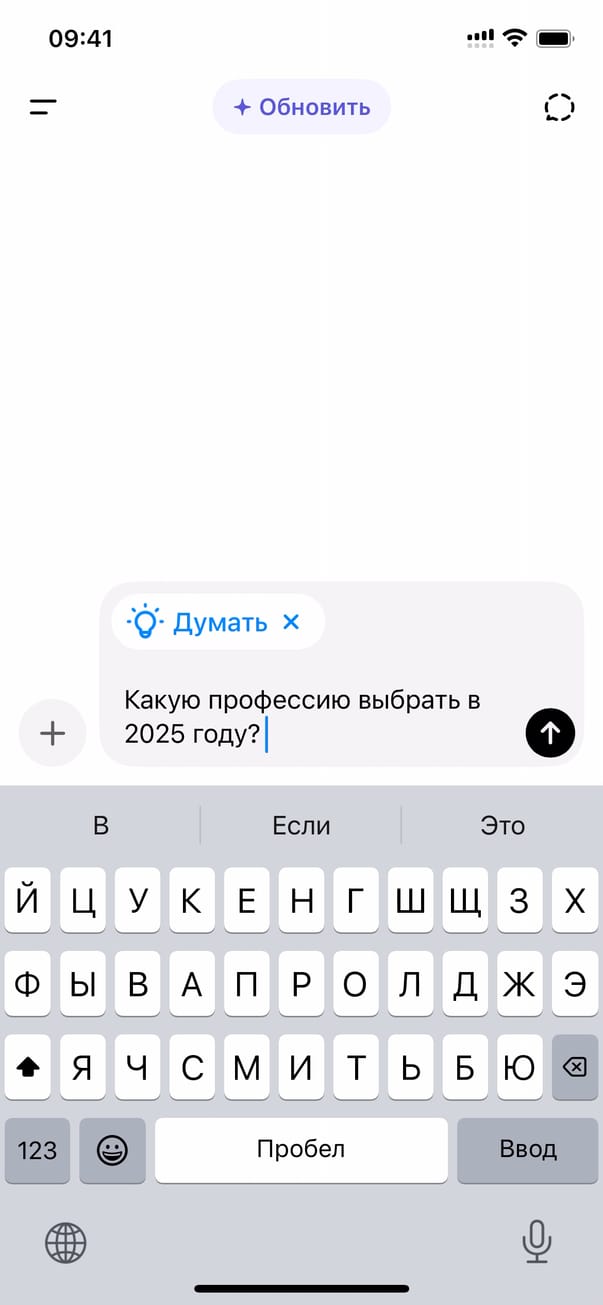Tap the Пробел space key

pyautogui.click(x=301, y=1150)
